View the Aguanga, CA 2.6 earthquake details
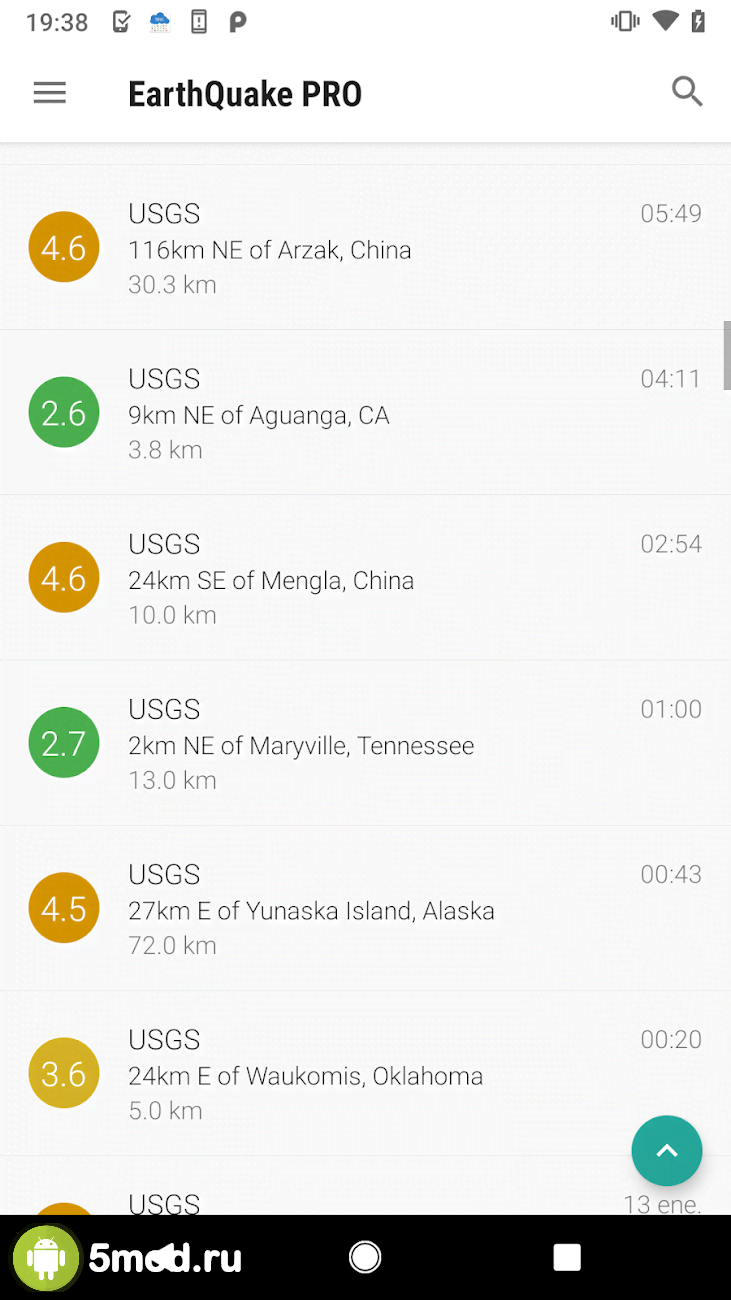731x1300 pixels. pyautogui.click(x=365, y=413)
